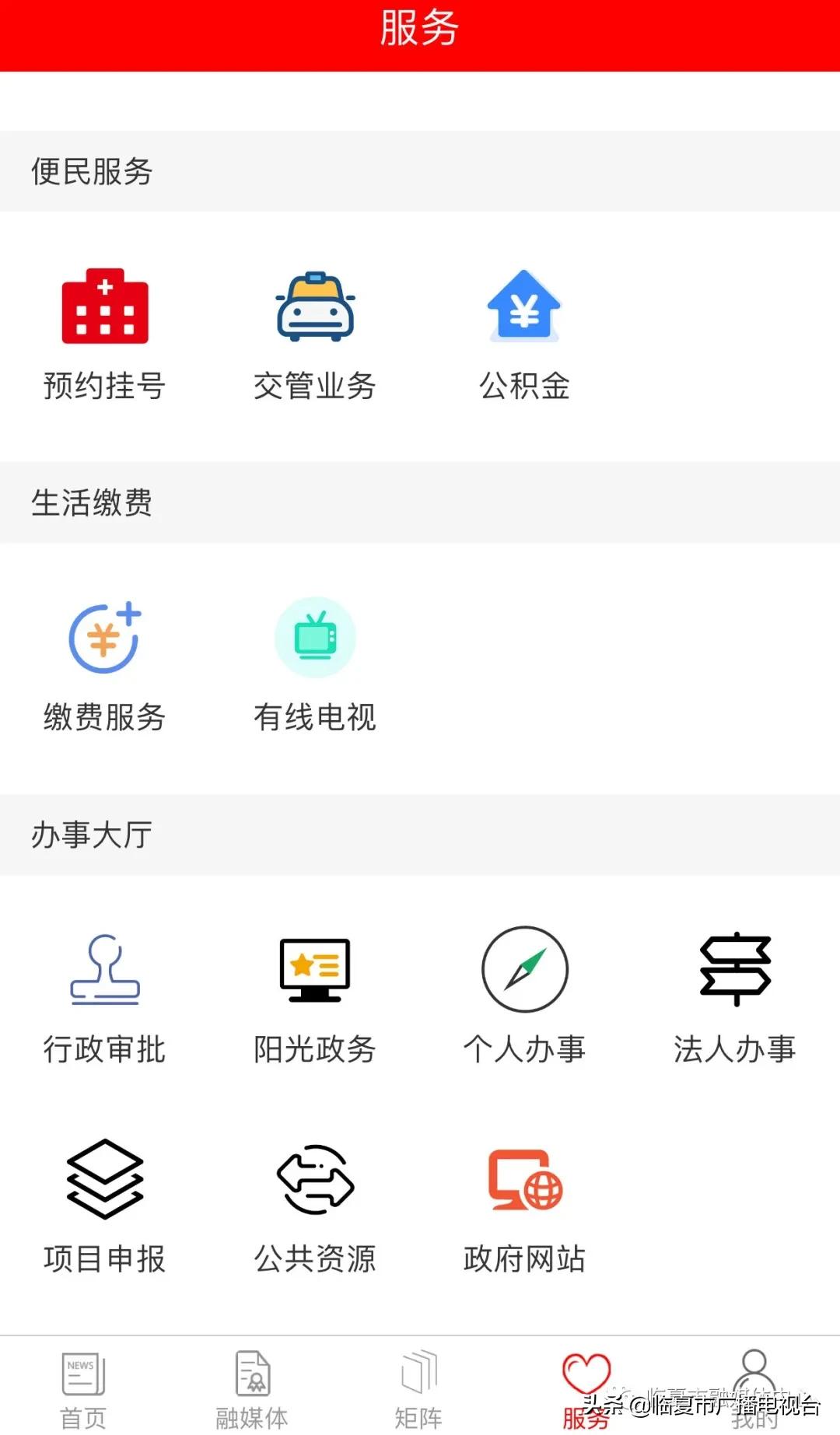This screenshot has width=840, height=1435.
Task: Click the 便民服务 section header
Action: [x=90, y=171]
